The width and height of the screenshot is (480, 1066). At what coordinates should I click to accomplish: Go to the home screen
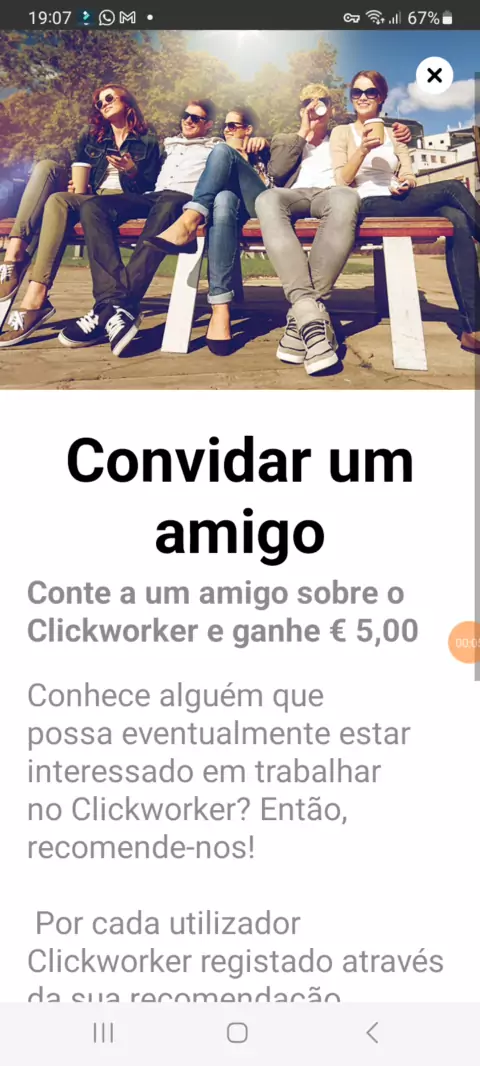[237, 1033]
